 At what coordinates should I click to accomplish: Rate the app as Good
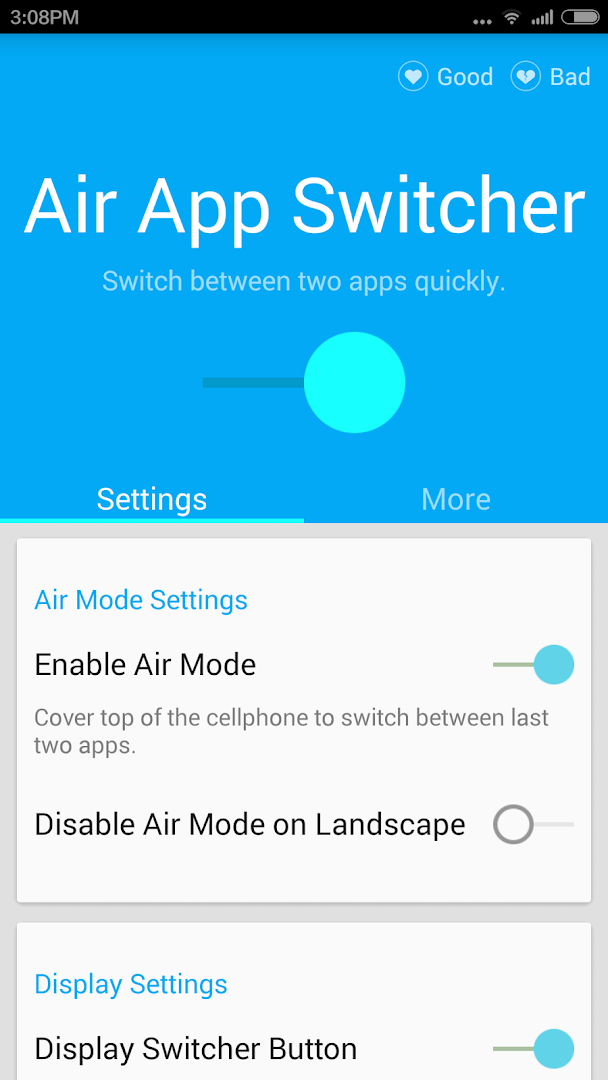pyautogui.click(x=446, y=77)
